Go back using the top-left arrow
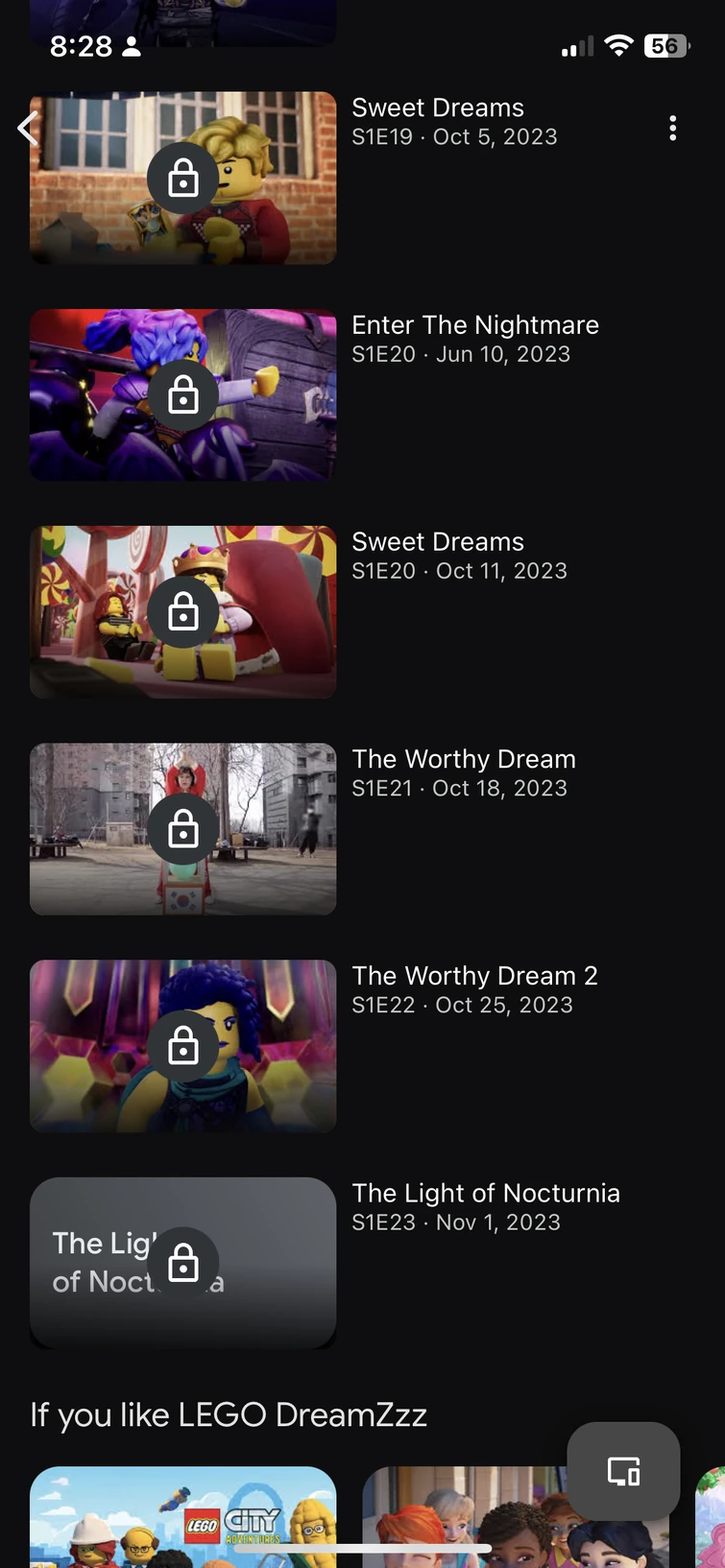 point(29,128)
